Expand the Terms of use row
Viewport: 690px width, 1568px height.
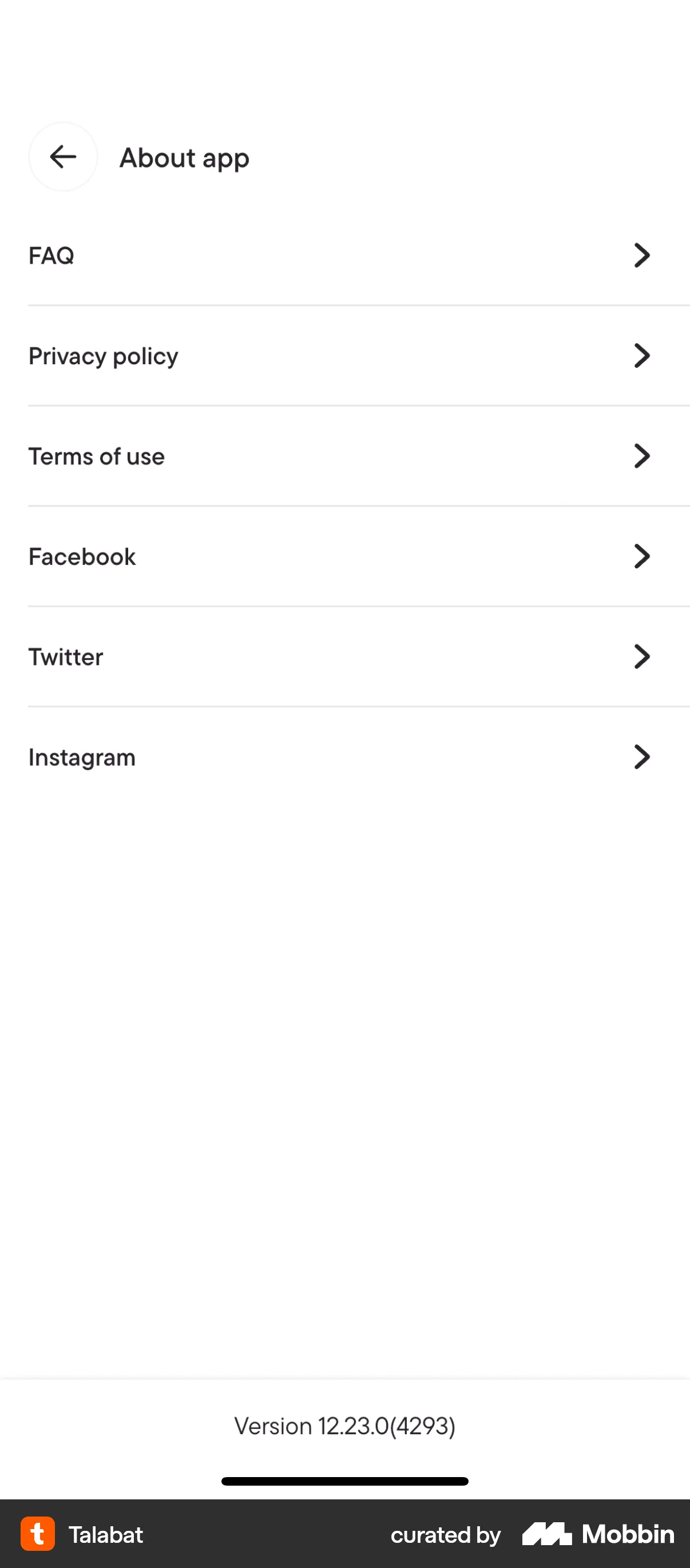[x=344, y=456]
